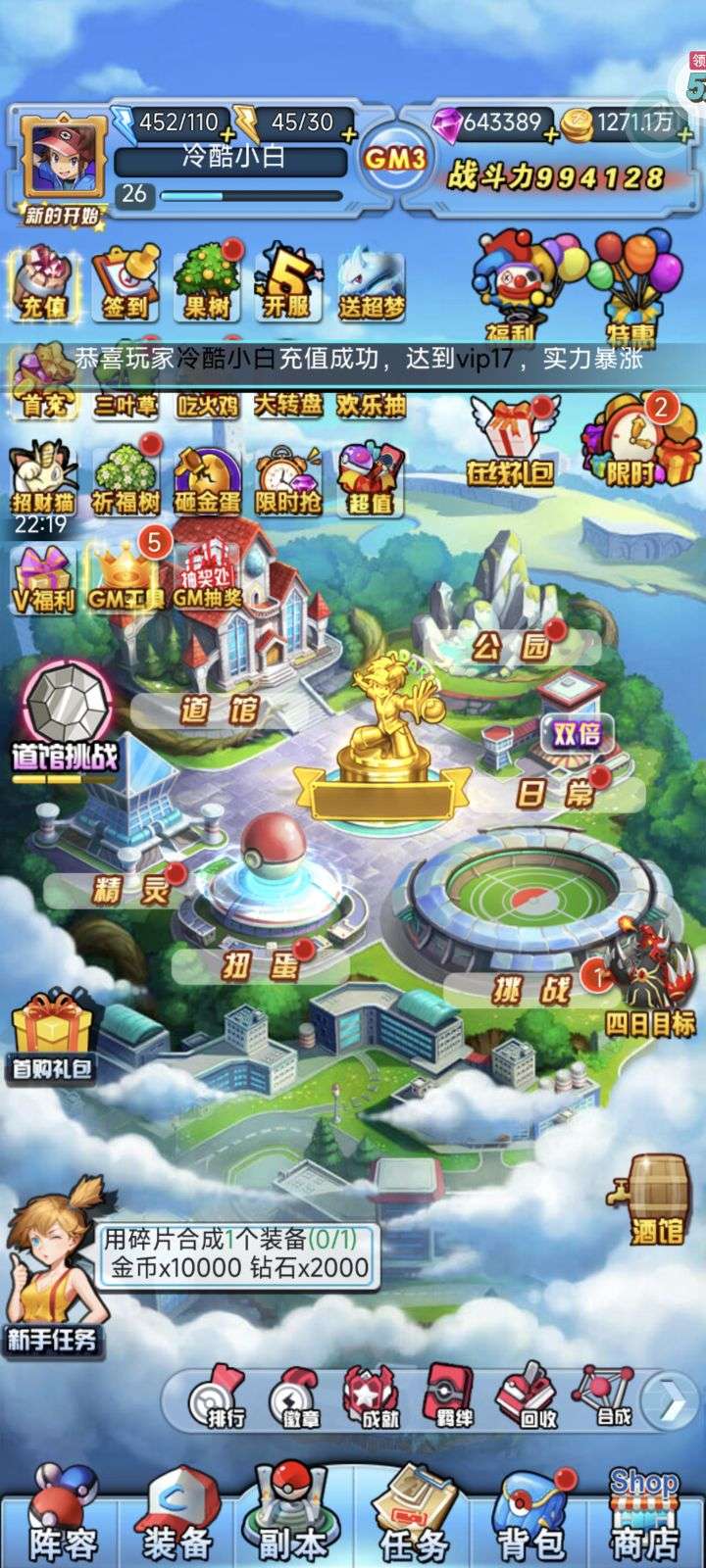Open the 果树 fruit tree event
The height and width of the screenshot is (1568, 706).
[x=207, y=281]
